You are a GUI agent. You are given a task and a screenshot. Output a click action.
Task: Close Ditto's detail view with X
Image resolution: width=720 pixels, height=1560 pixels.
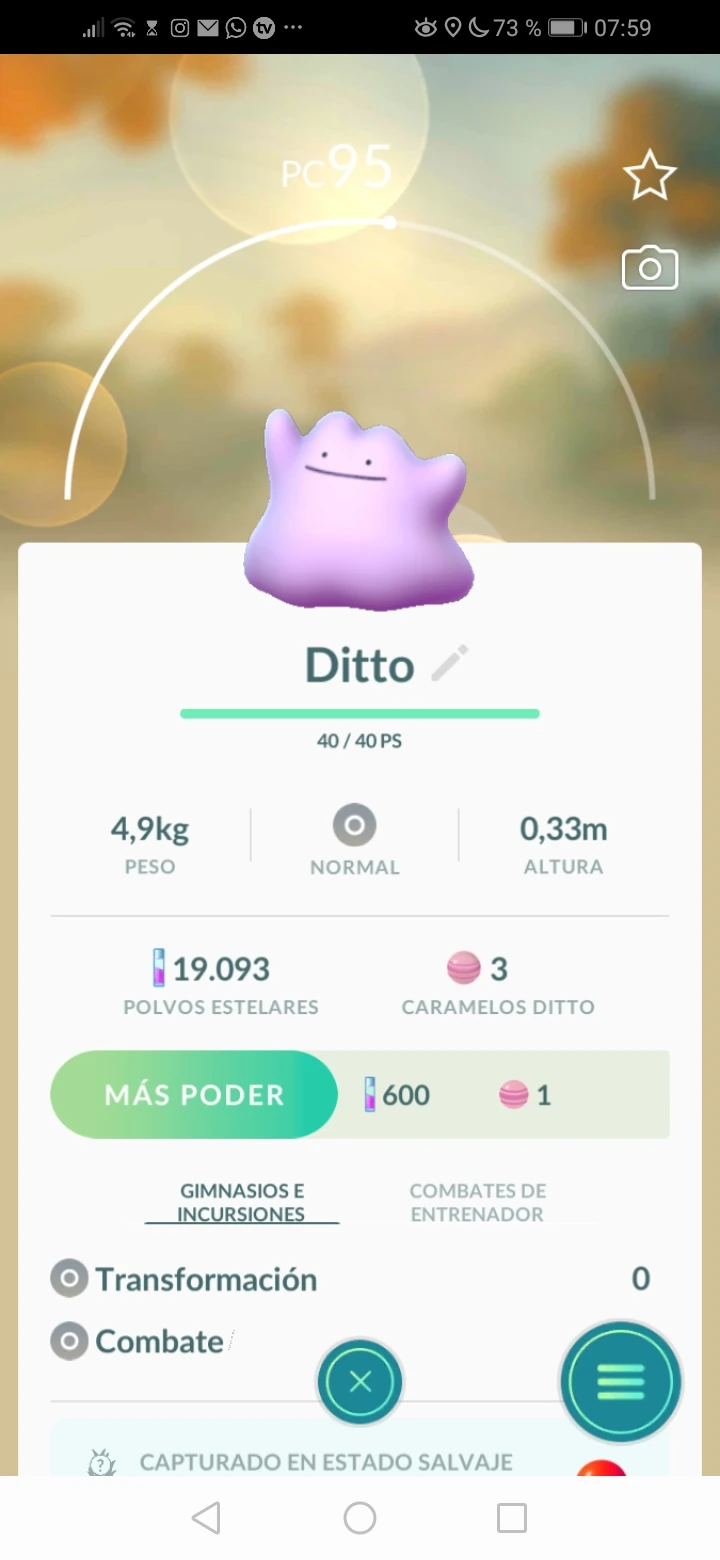360,1381
